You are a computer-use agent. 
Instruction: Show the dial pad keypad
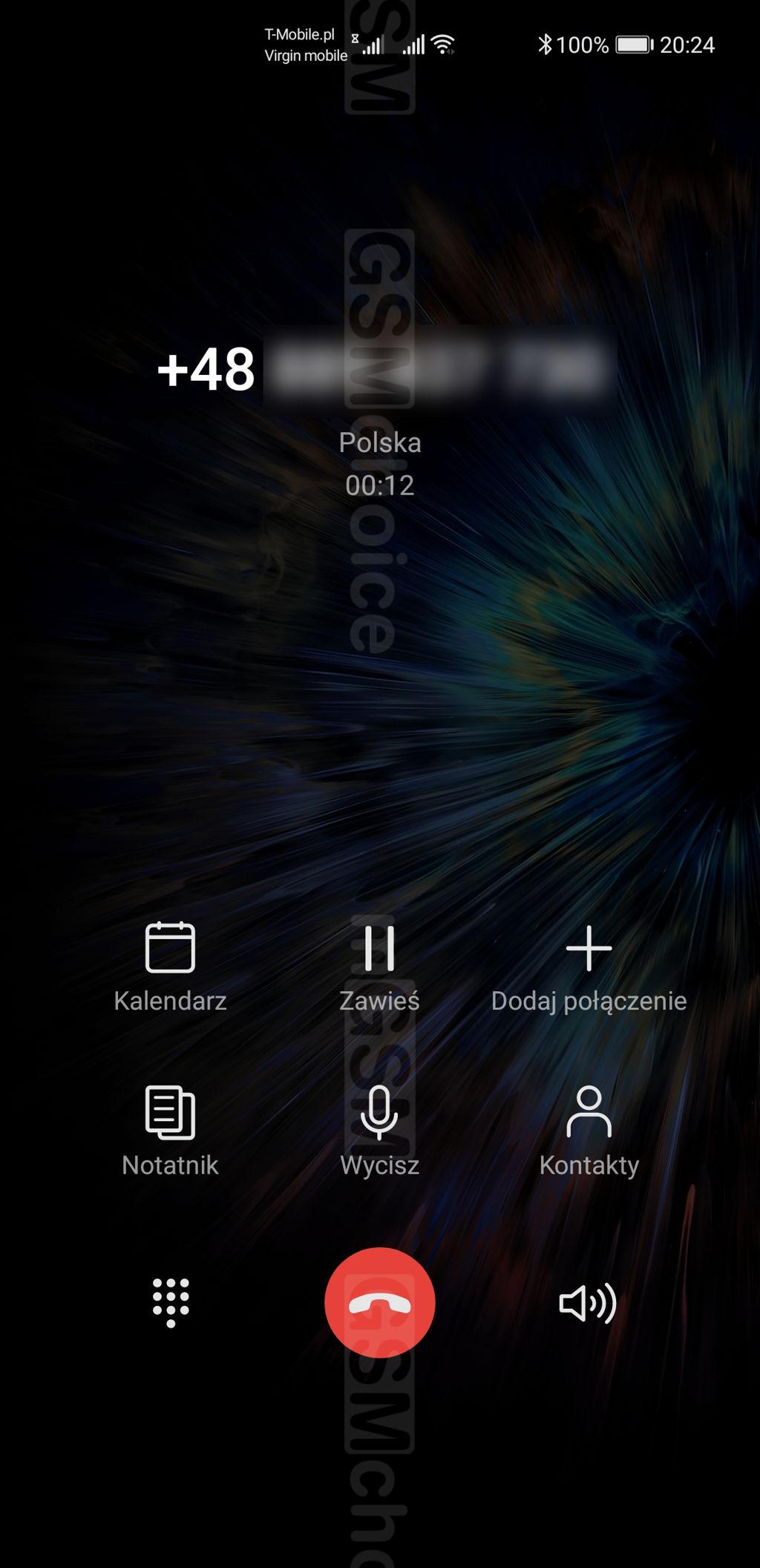171,1302
